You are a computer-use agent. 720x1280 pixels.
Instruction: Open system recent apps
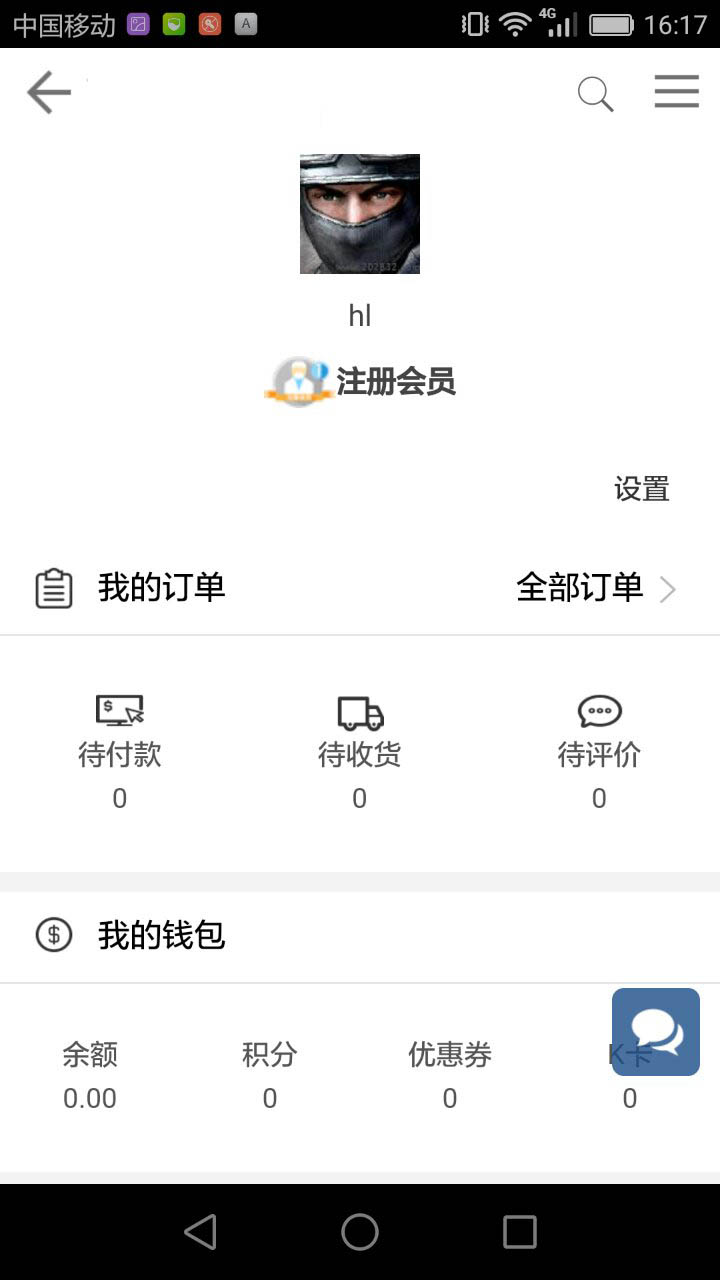tap(520, 1232)
